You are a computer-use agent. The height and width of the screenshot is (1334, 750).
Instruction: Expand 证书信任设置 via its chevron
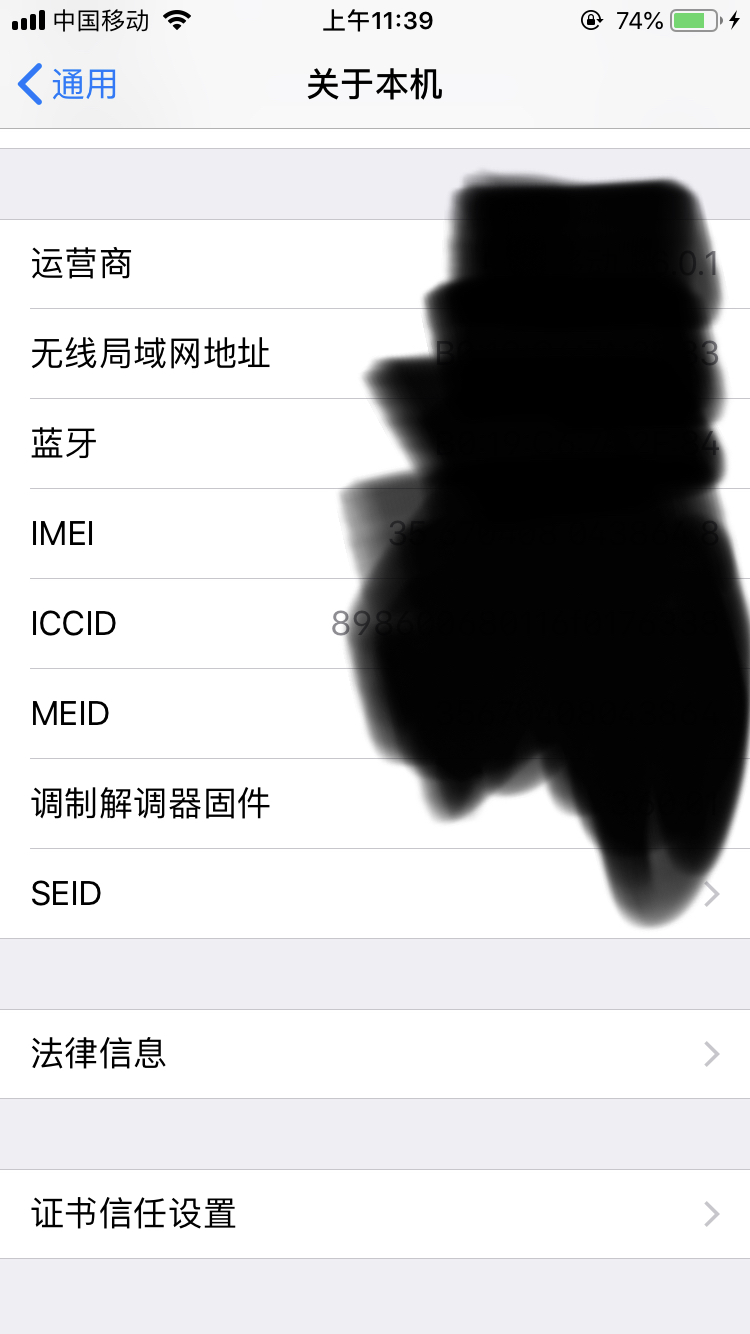click(x=710, y=1214)
